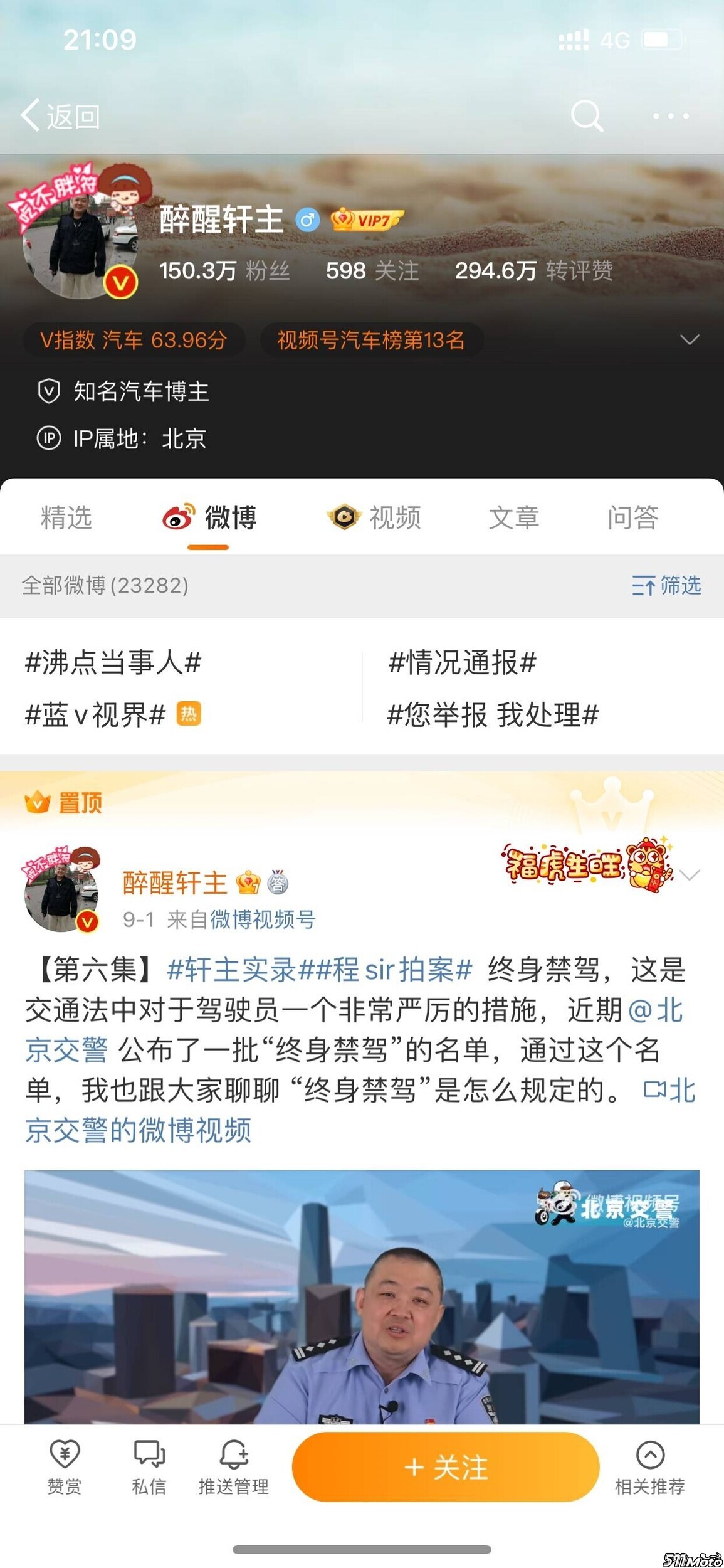Open hashtag #沸点当事人#
724x1568 pixels.
pyautogui.click(x=113, y=662)
